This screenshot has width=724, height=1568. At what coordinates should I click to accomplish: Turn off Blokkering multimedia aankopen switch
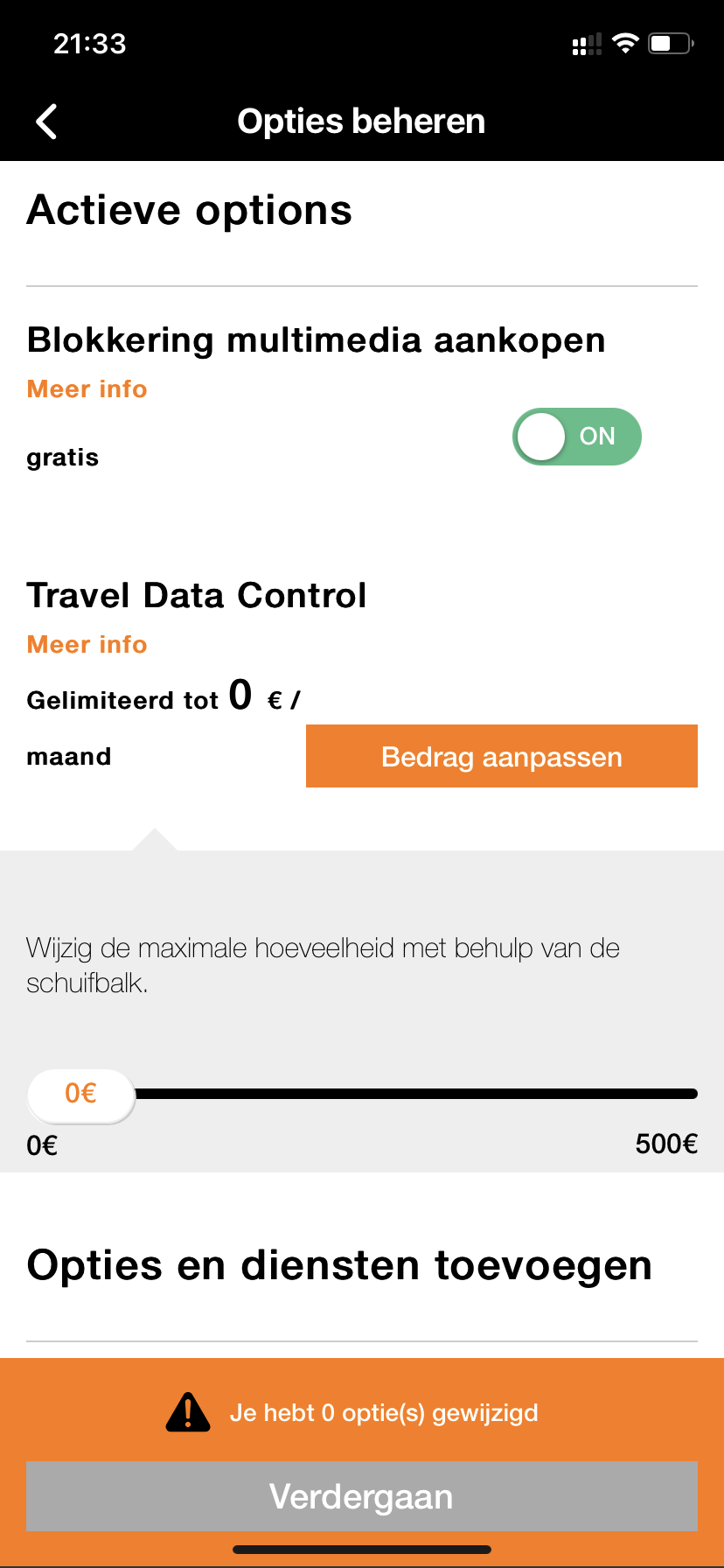click(576, 437)
